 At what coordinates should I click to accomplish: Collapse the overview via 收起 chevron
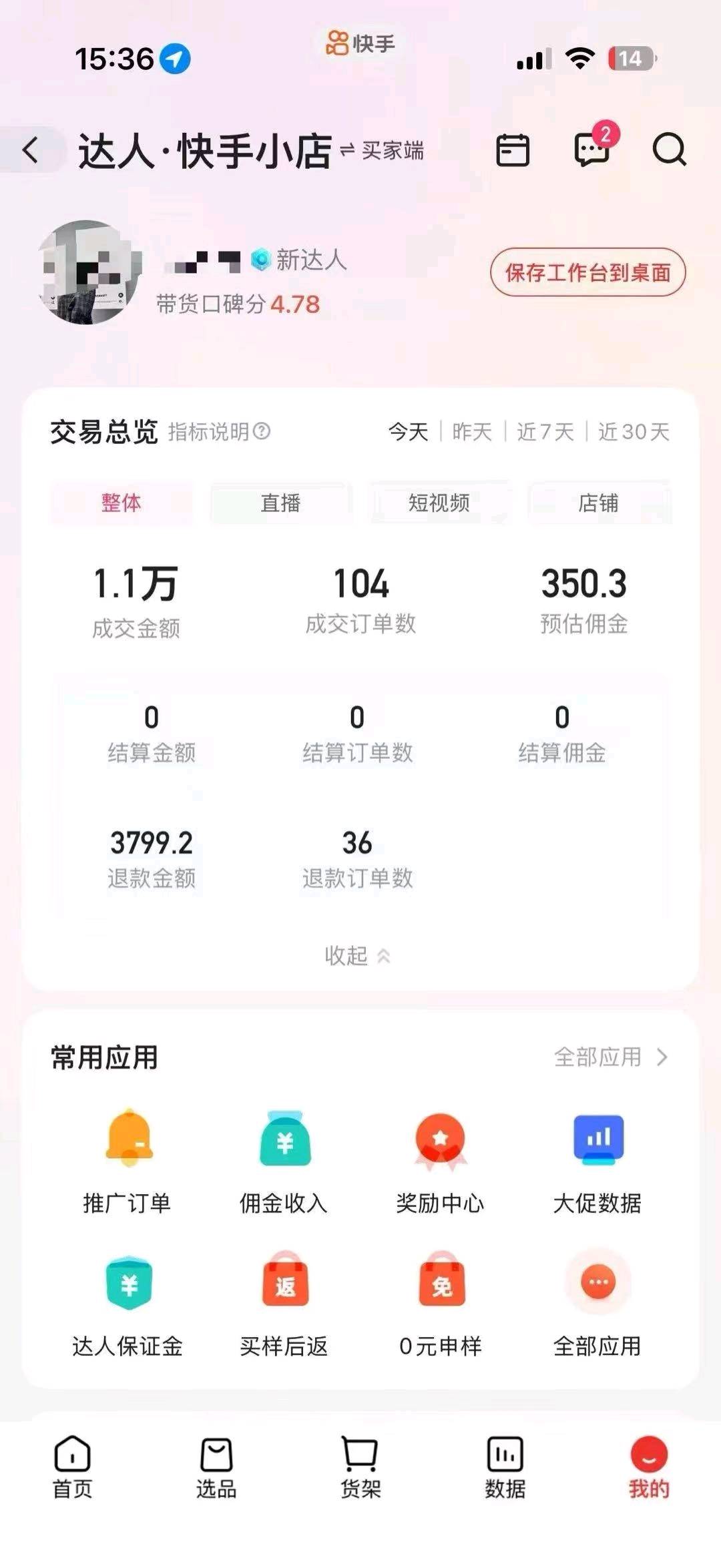[x=360, y=955]
